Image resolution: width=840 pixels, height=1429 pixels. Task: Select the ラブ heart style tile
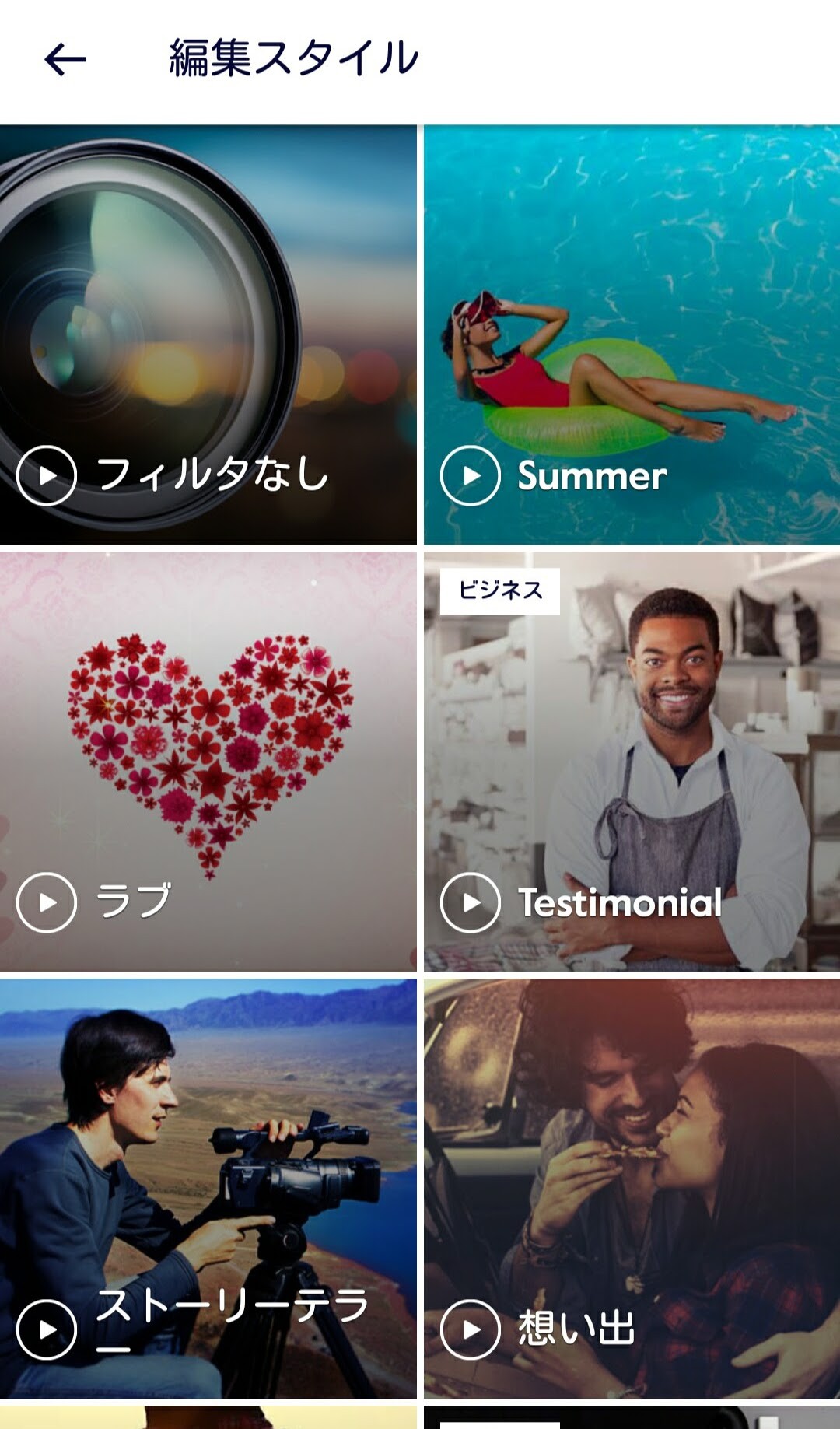click(x=208, y=739)
